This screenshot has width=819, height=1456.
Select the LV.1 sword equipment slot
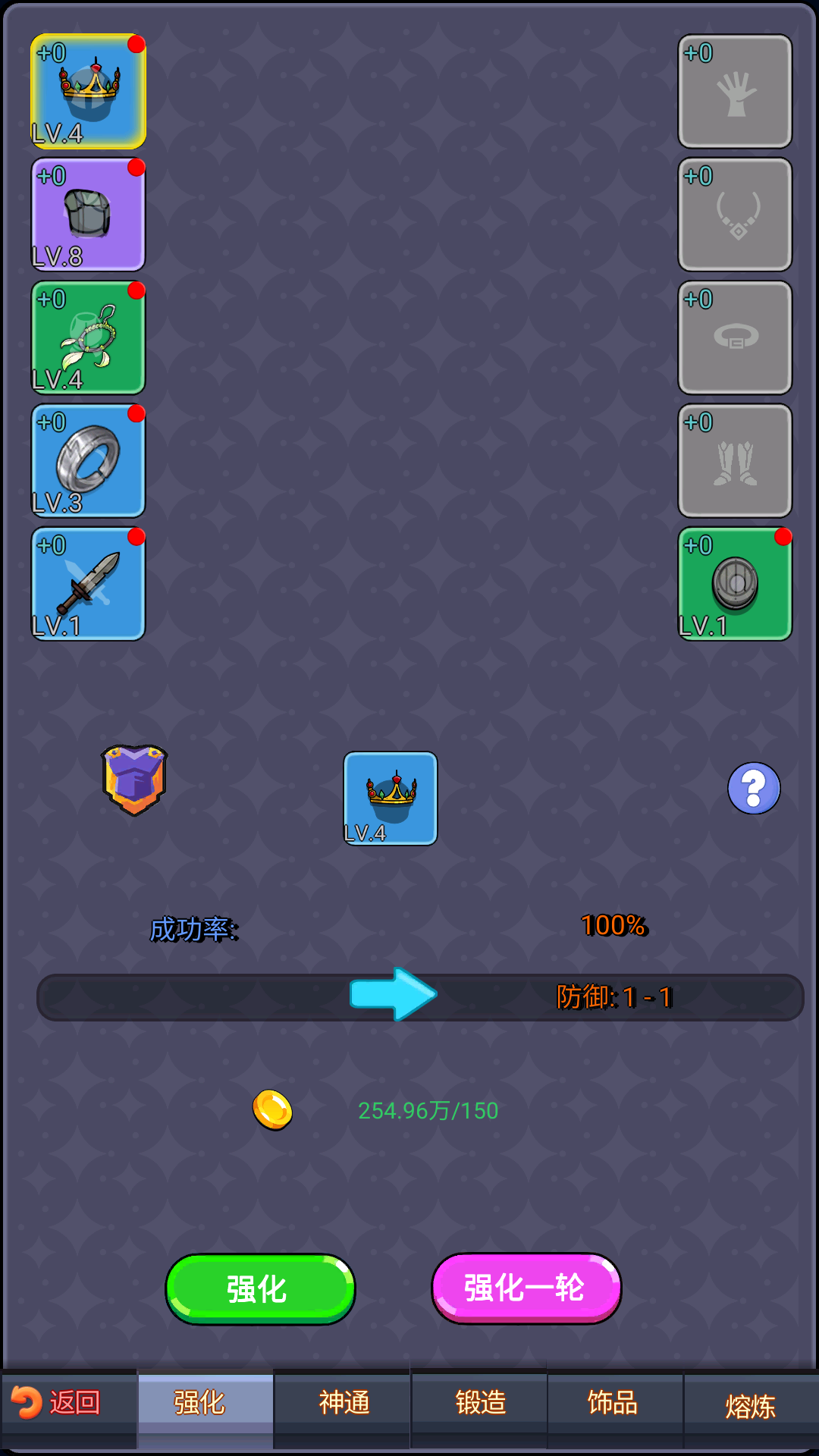87,583
